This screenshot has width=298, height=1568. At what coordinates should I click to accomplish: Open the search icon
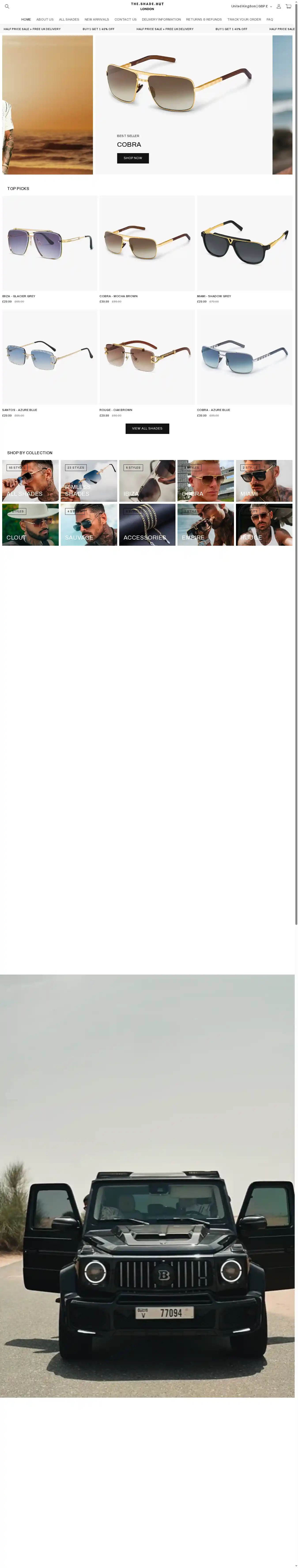7,7
